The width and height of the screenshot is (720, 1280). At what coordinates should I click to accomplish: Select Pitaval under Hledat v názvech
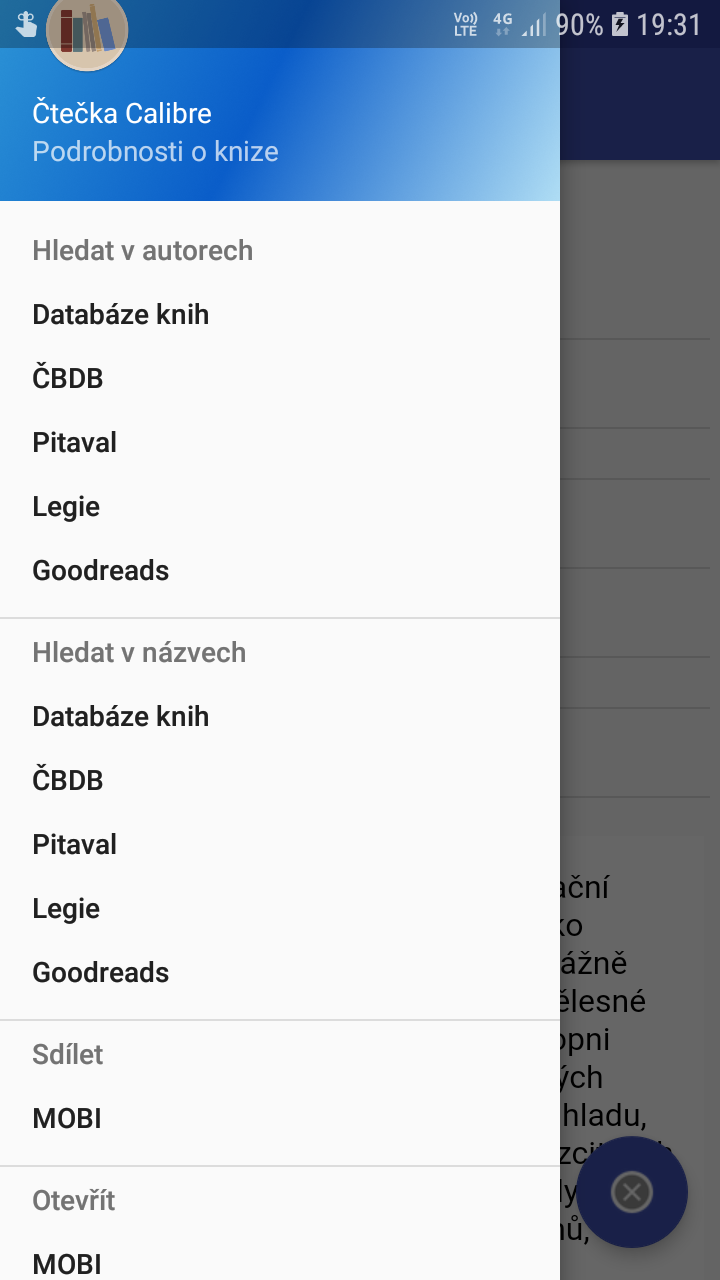pos(280,844)
